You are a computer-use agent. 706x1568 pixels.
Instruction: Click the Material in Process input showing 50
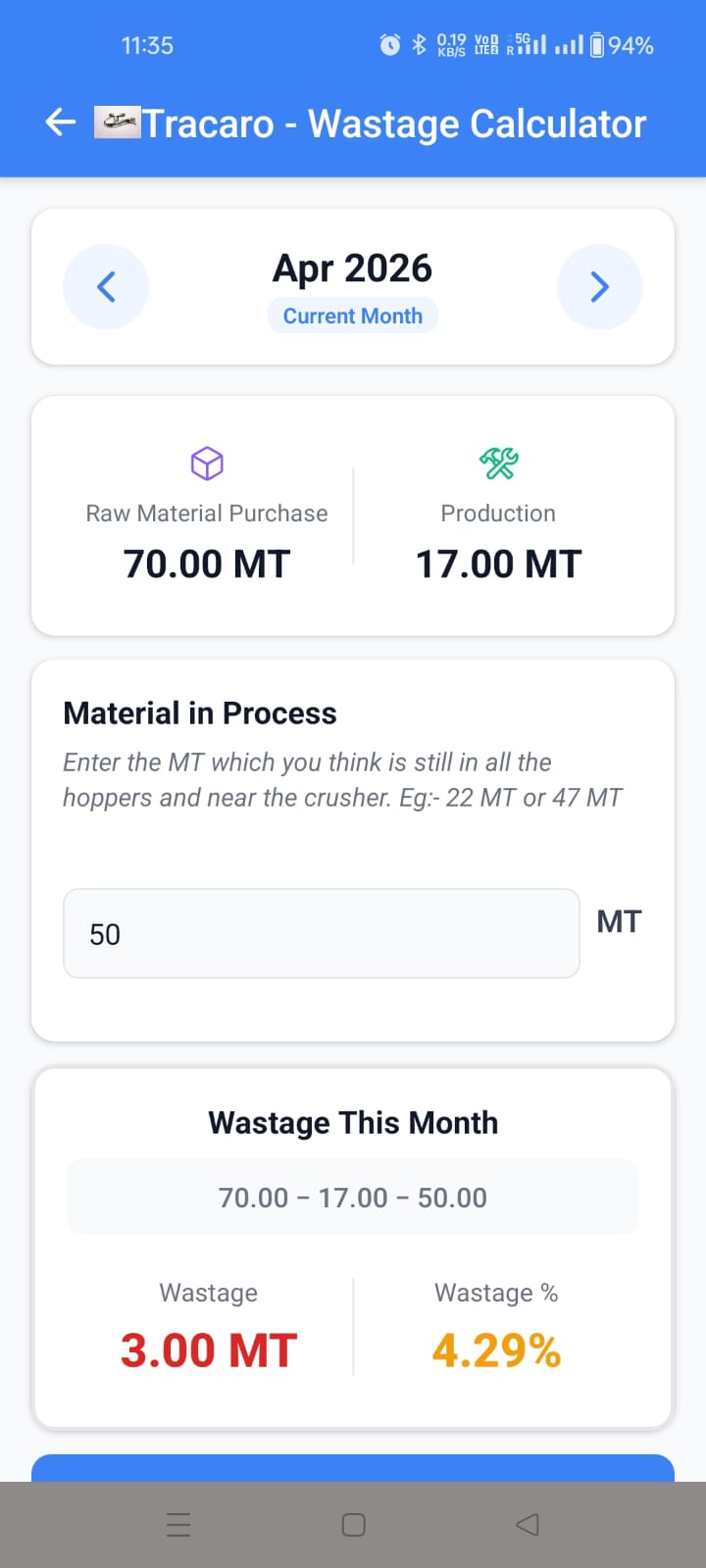pyautogui.click(x=321, y=933)
